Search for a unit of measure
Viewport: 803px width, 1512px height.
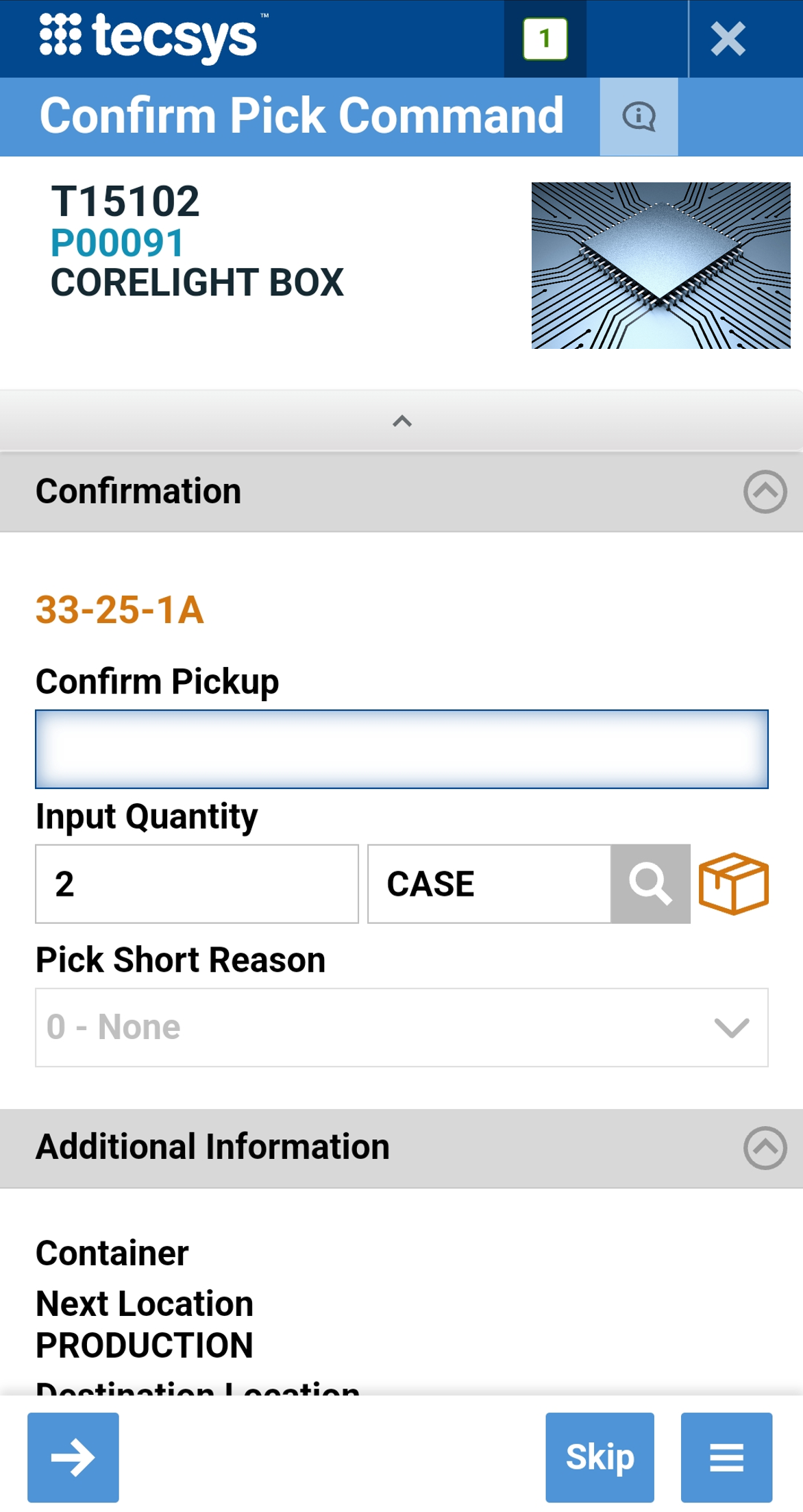click(650, 884)
